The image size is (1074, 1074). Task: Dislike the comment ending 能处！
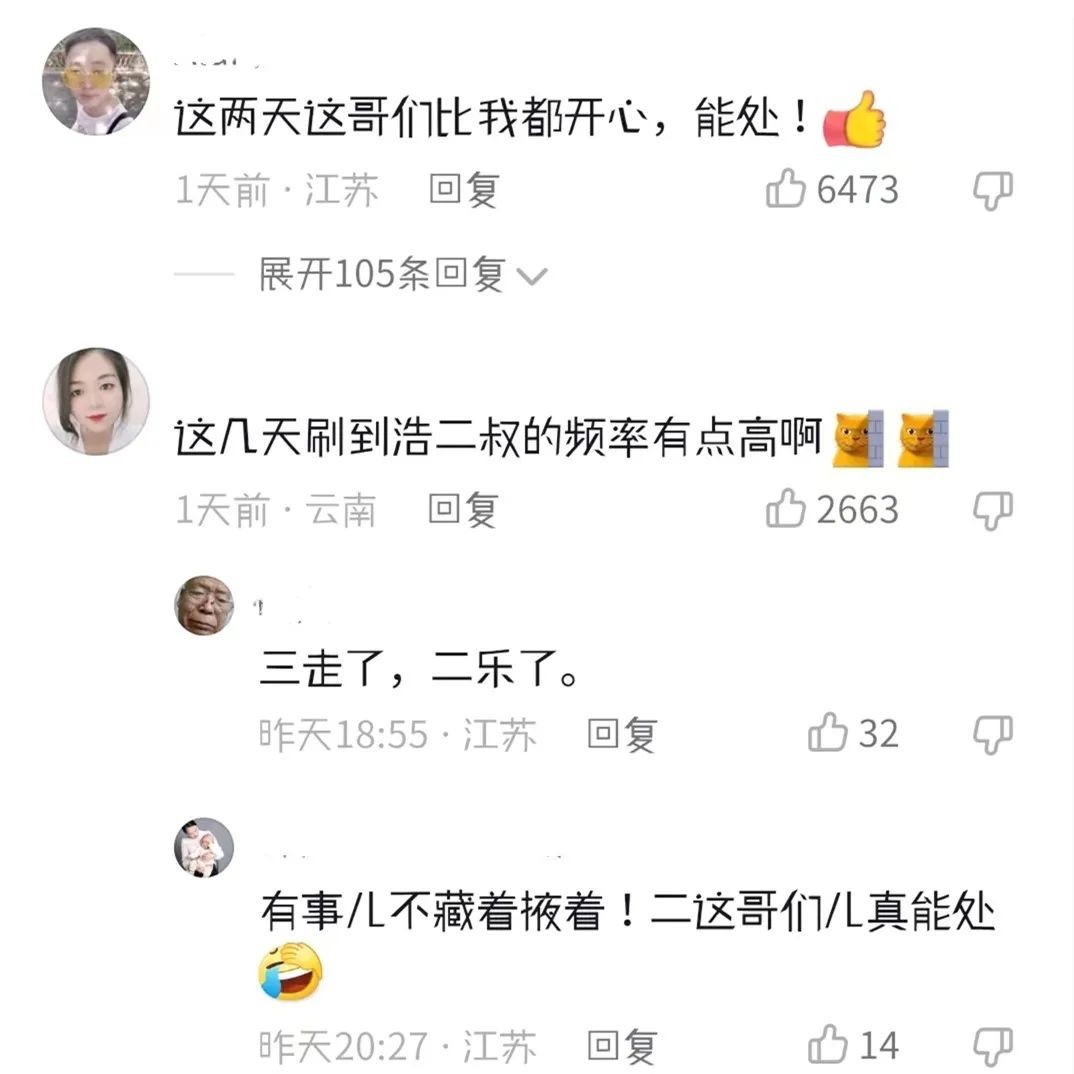(x=993, y=189)
